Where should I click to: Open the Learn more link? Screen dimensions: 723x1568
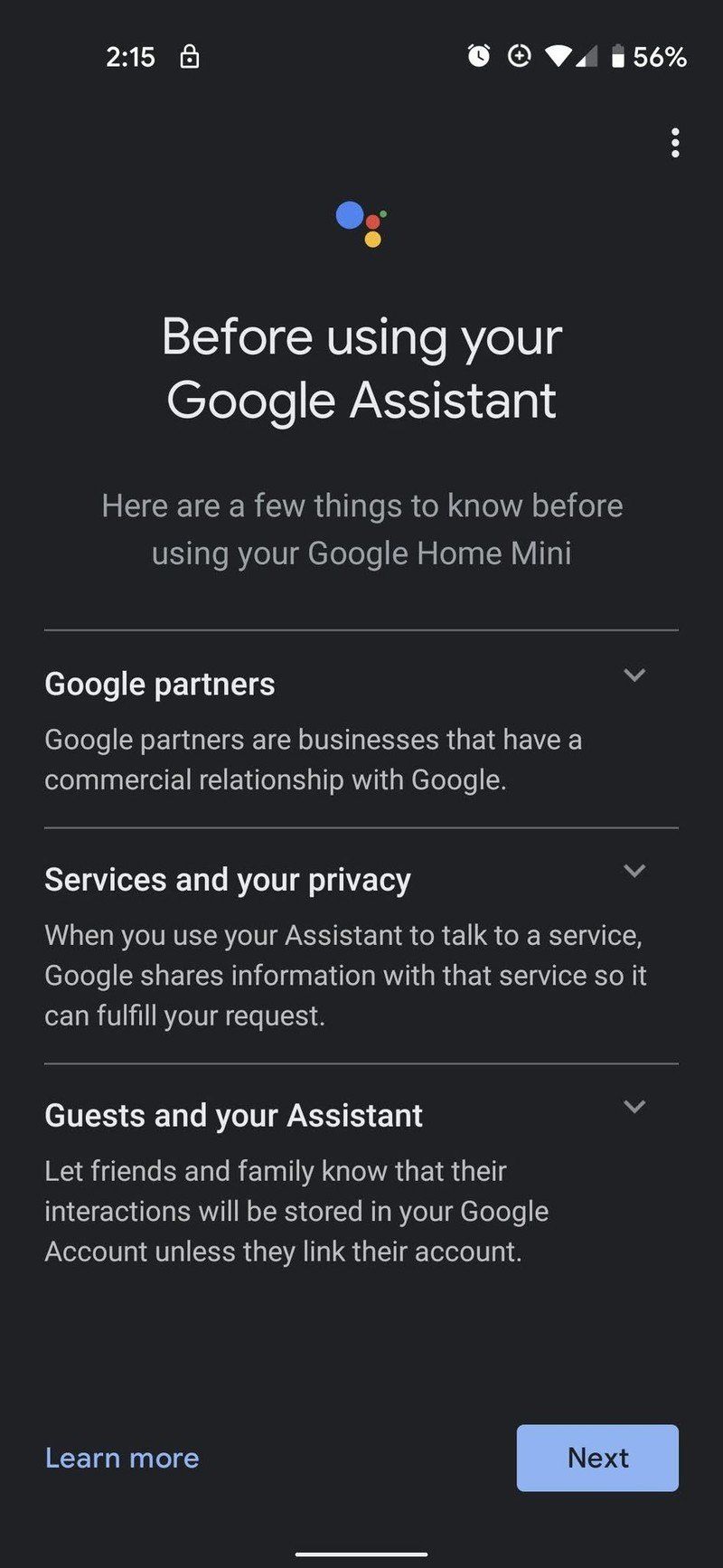[122, 1458]
